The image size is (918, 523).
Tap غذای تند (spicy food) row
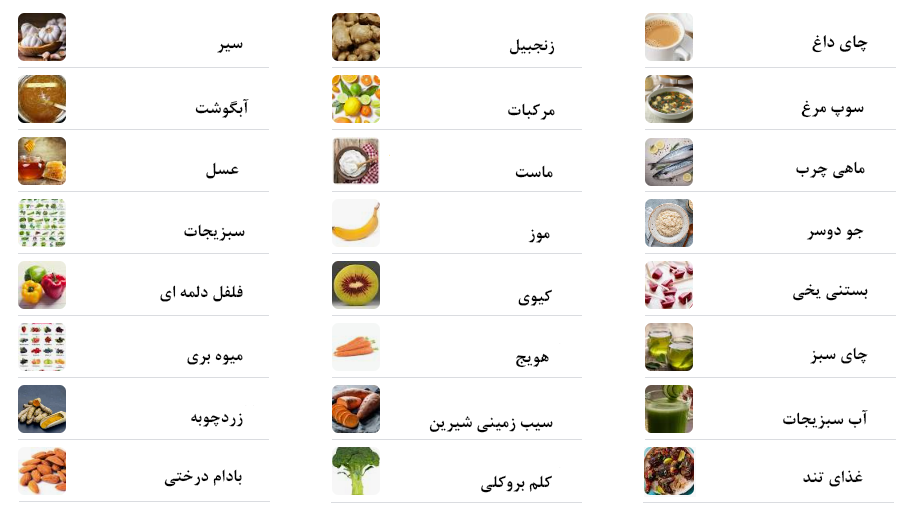pyautogui.click(x=769, y=478)
